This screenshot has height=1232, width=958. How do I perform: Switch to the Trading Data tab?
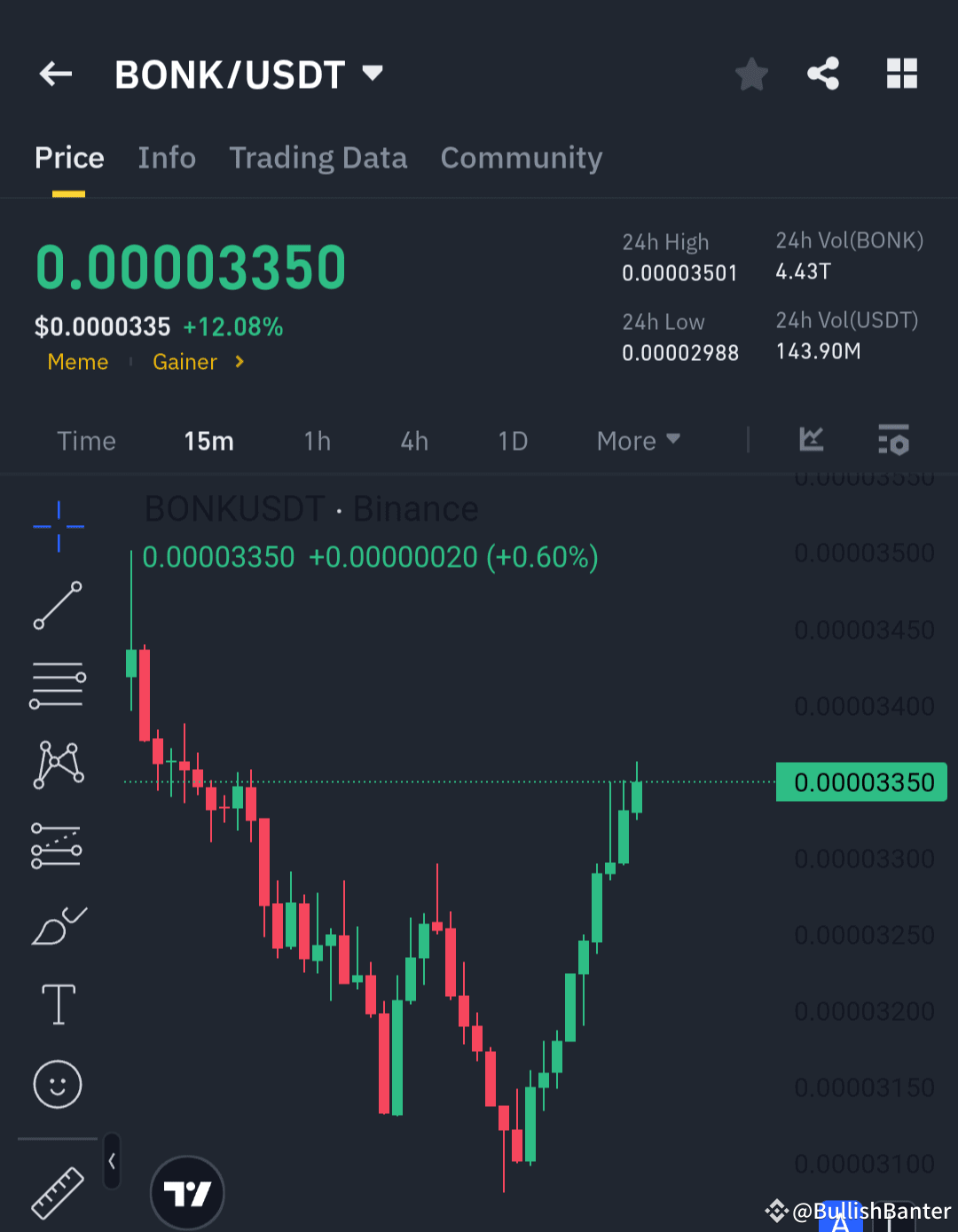(x=318, y=158)
